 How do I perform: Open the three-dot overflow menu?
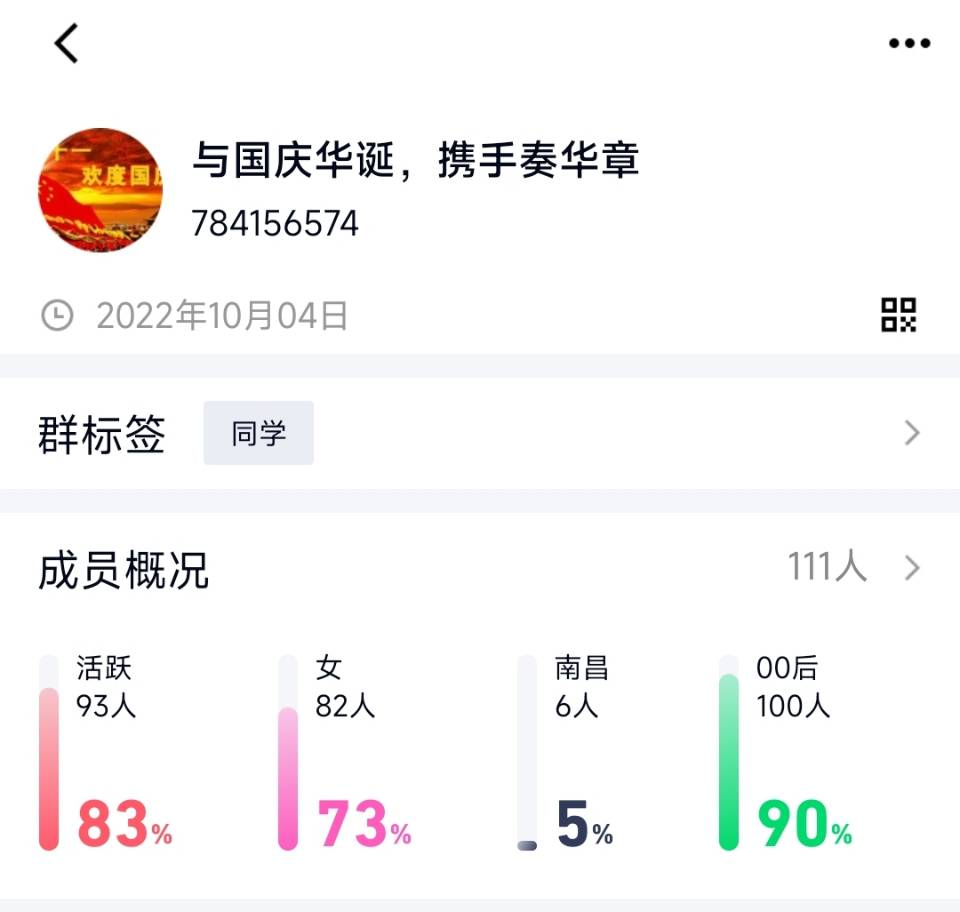[x=909, y=44]
